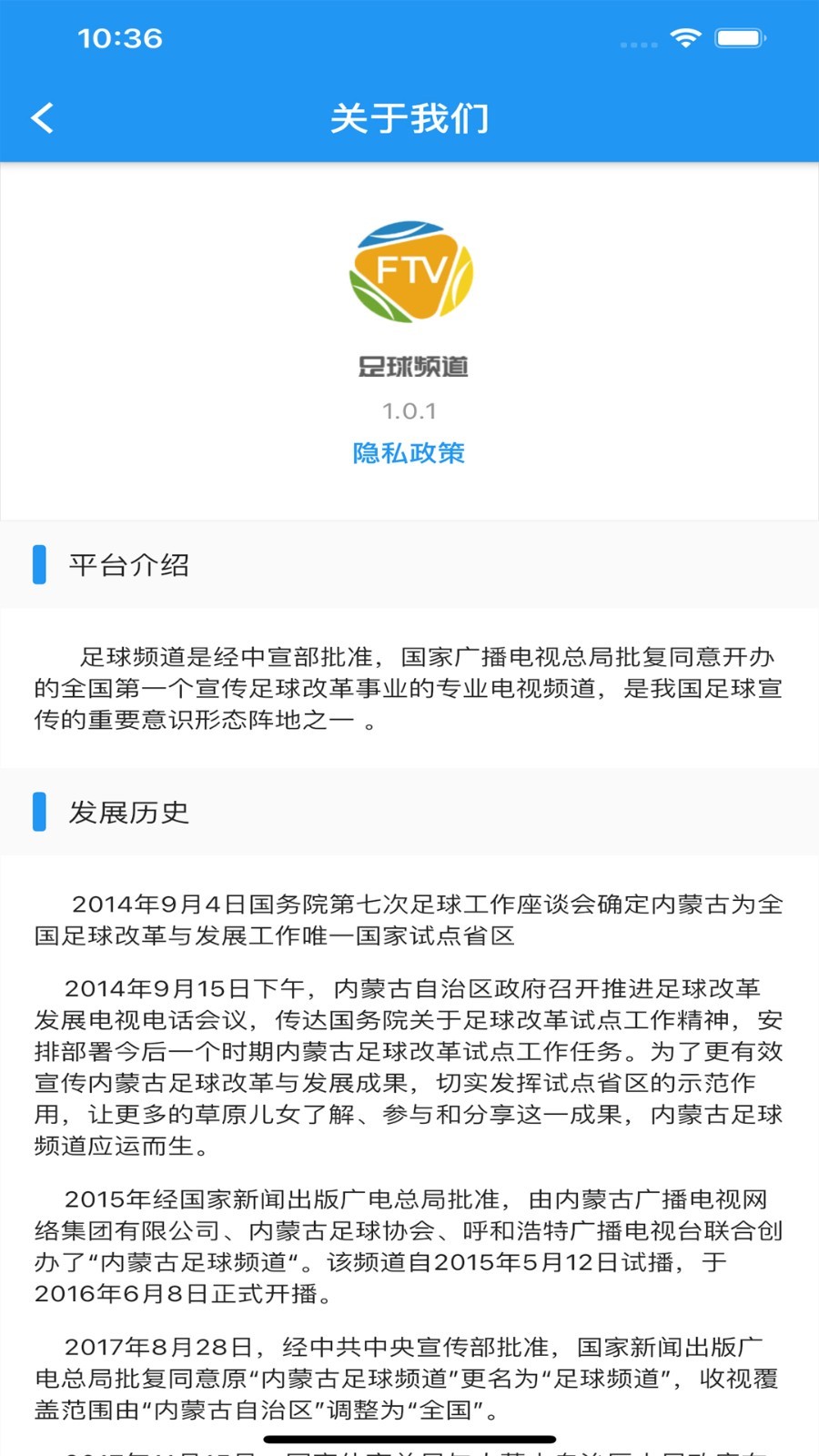Go back using the header arrow
Image resolution: width=819 pixels, height=1456 pixels.
point(42,118)
